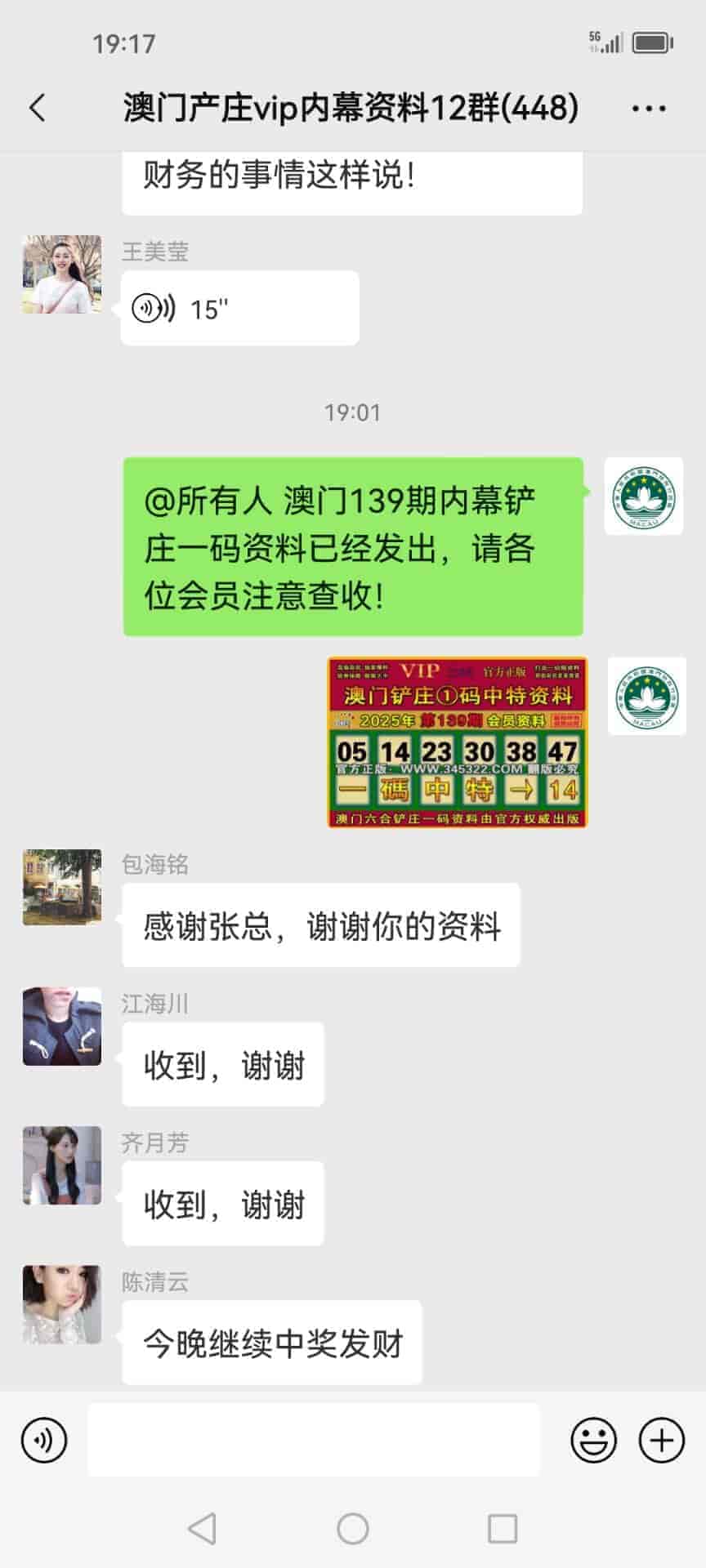This screenshot has width=706, height=1568.
Task: Go back from the group chat
Action: tap(38, 108)
